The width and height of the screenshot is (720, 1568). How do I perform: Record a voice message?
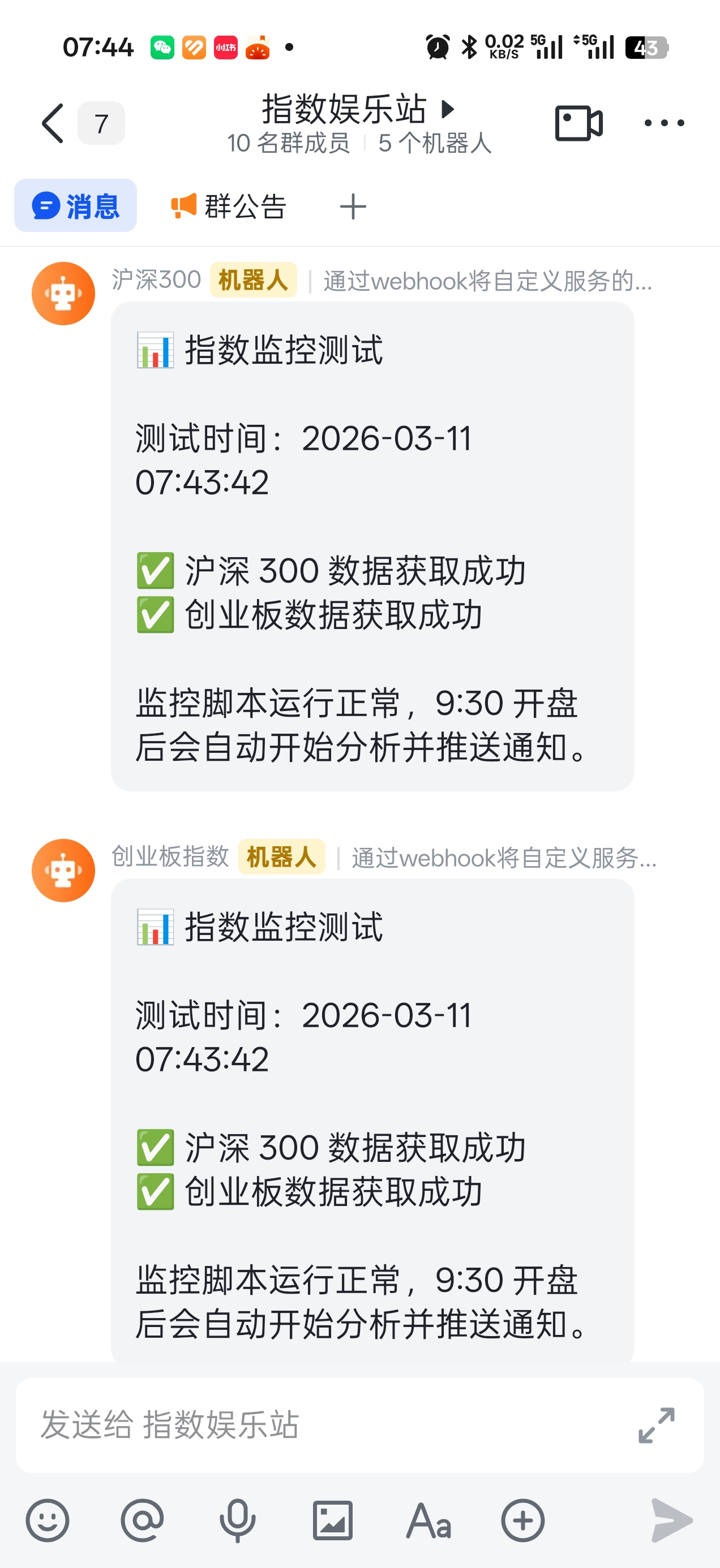pos(238,1520)
